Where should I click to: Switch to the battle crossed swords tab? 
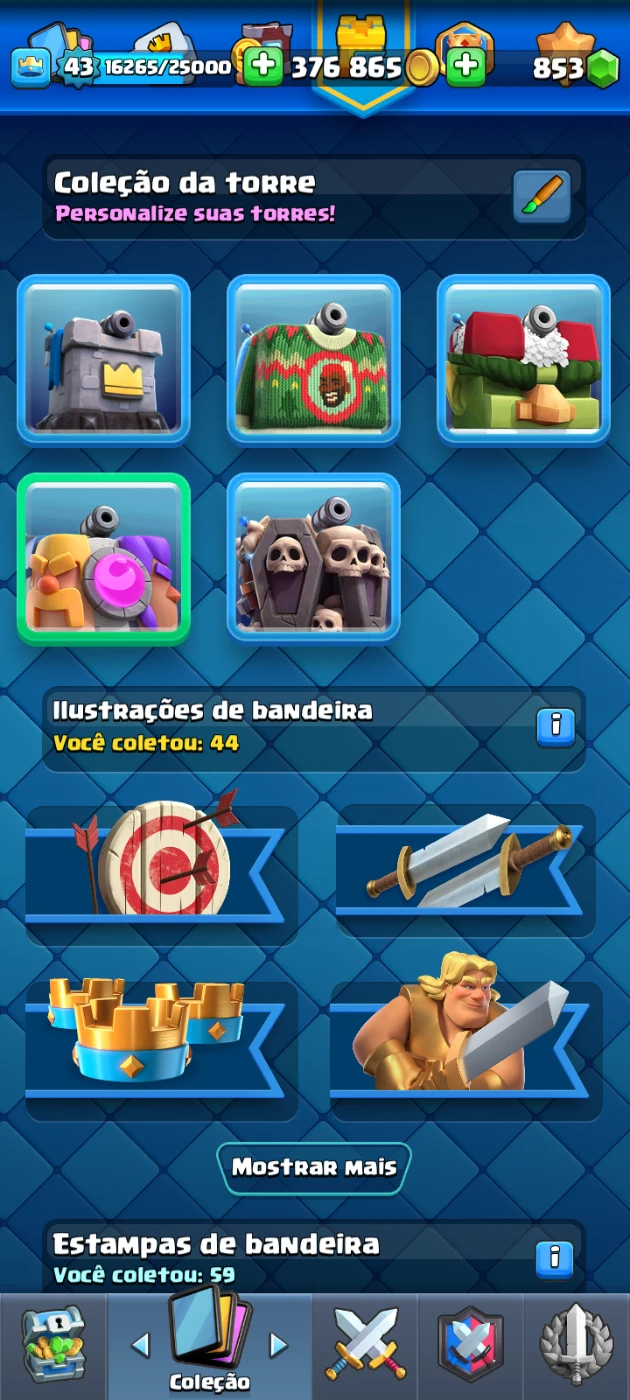pos(365,1345)
